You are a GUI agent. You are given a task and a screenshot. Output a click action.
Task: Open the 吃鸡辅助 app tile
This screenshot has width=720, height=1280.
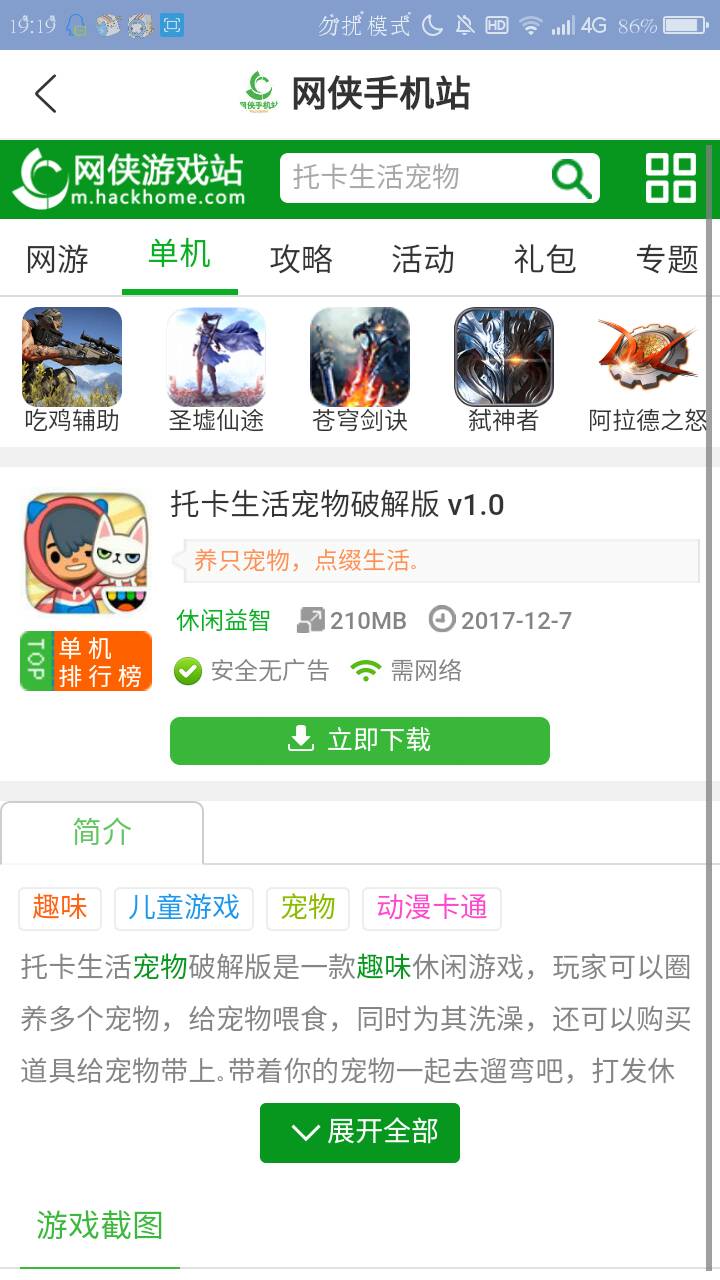72,371
